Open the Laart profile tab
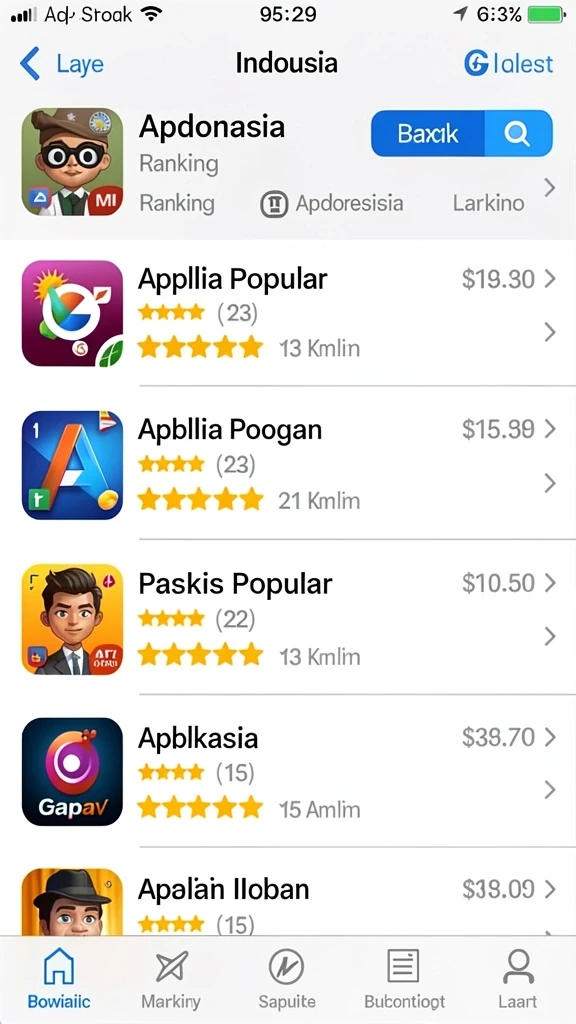 pos(518,979)
